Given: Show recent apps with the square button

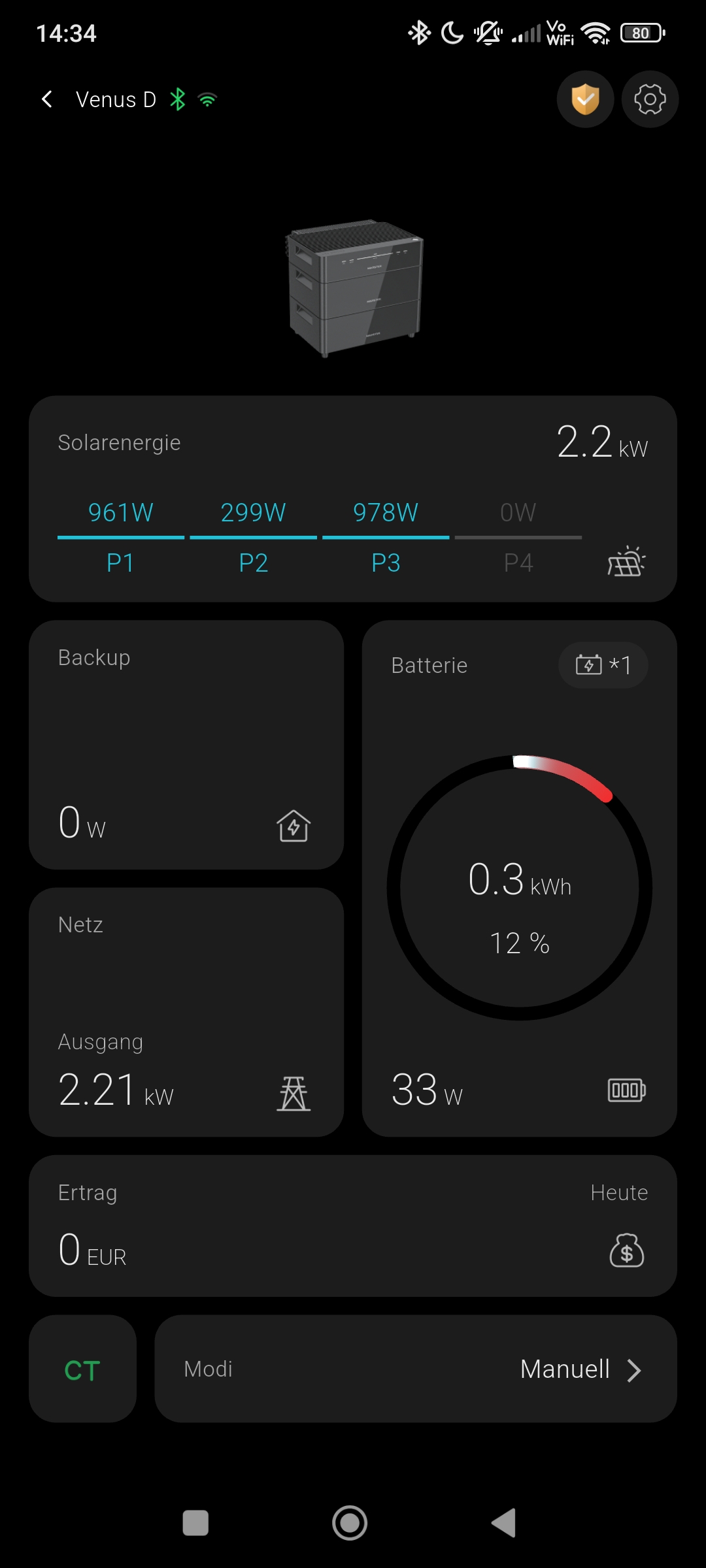Looking at the screenshot, I should pos(195,1523).
